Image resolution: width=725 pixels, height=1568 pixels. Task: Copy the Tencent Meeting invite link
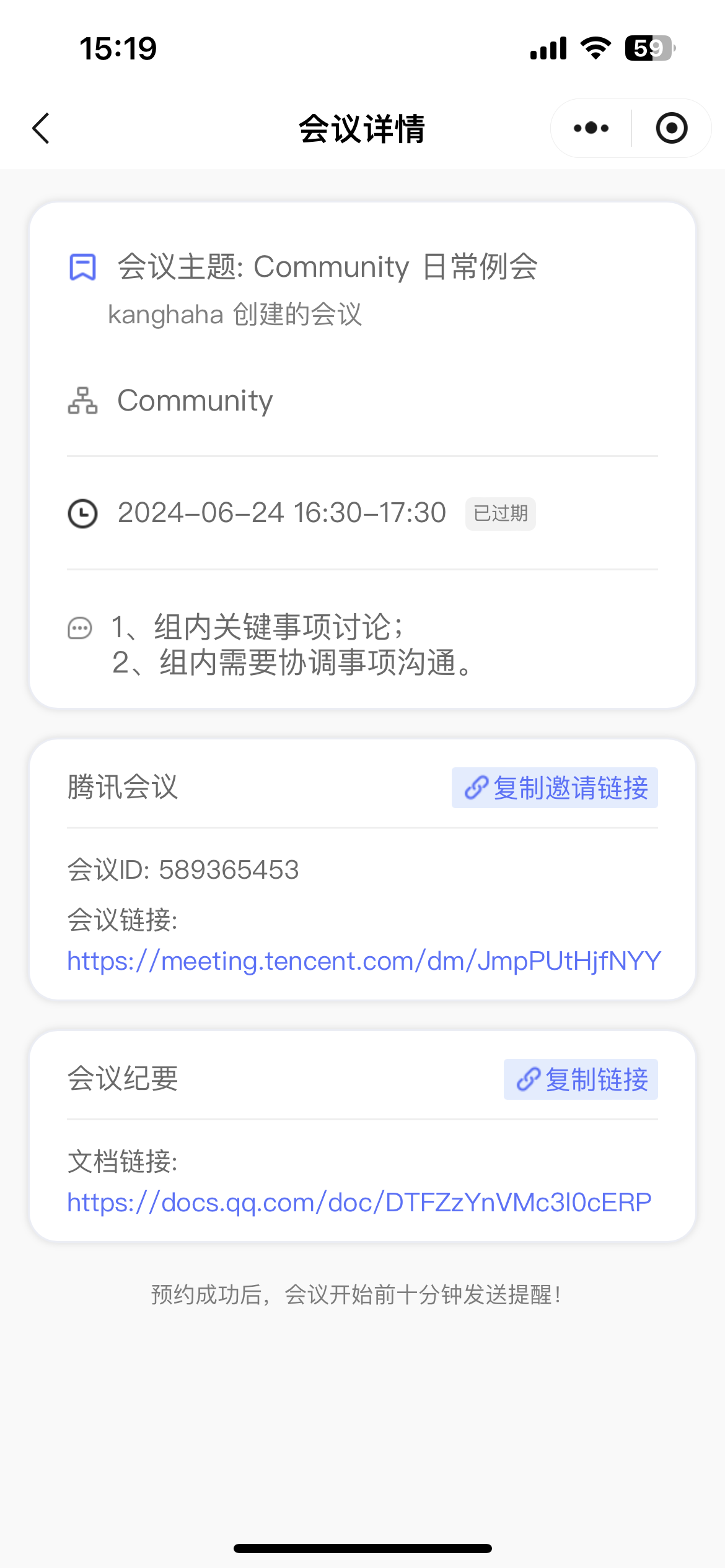pyautogui.click(x=555, y=788)
